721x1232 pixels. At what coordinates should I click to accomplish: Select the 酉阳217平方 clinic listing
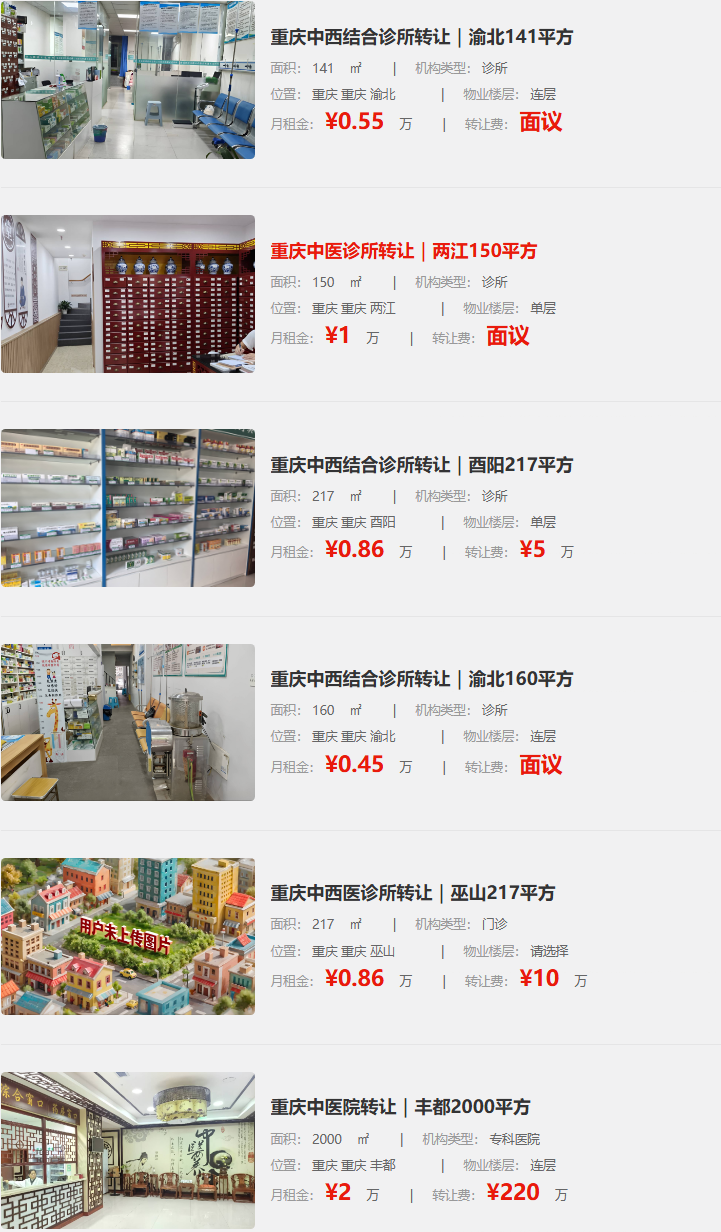pos(421,465)
